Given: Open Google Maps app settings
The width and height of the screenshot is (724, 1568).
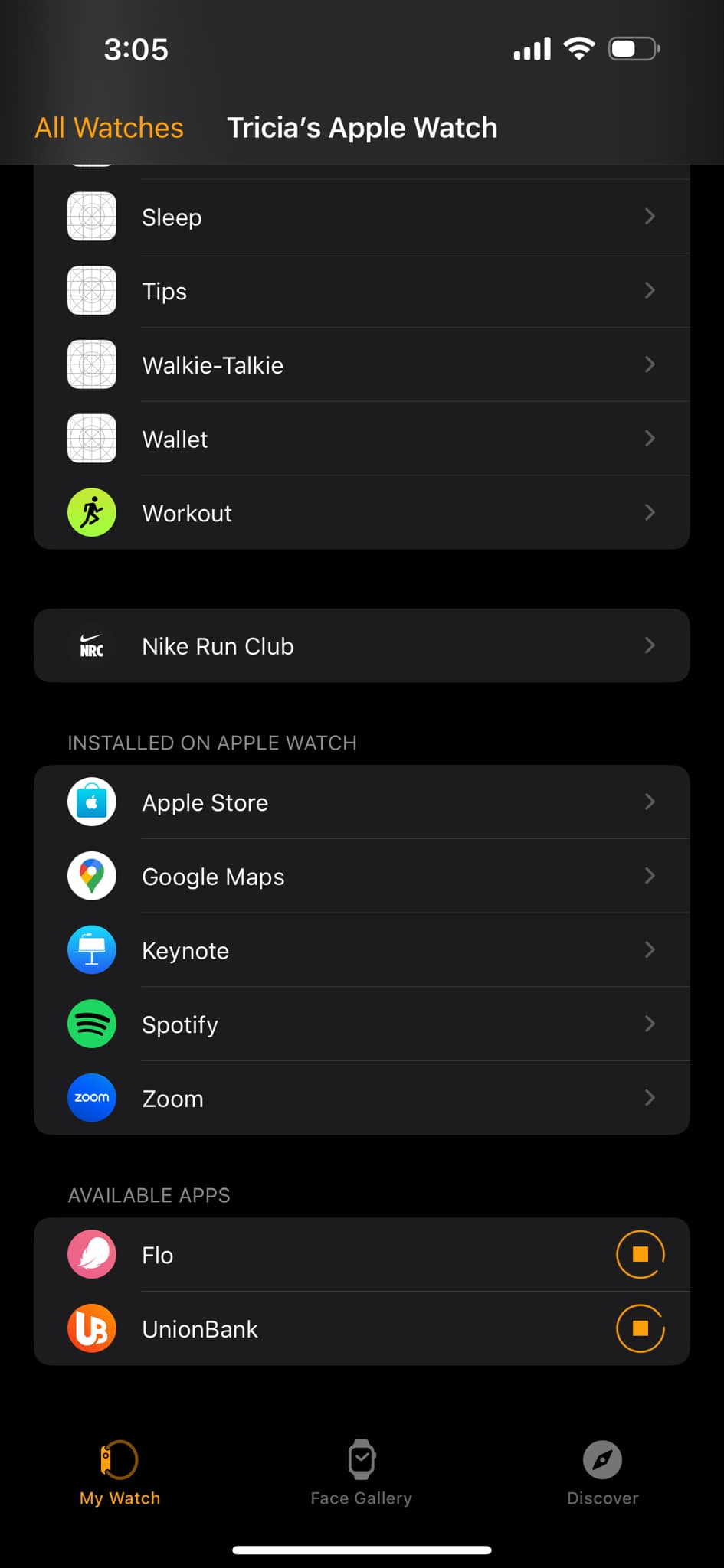Looking at the screenshot, I should point(362,876).
